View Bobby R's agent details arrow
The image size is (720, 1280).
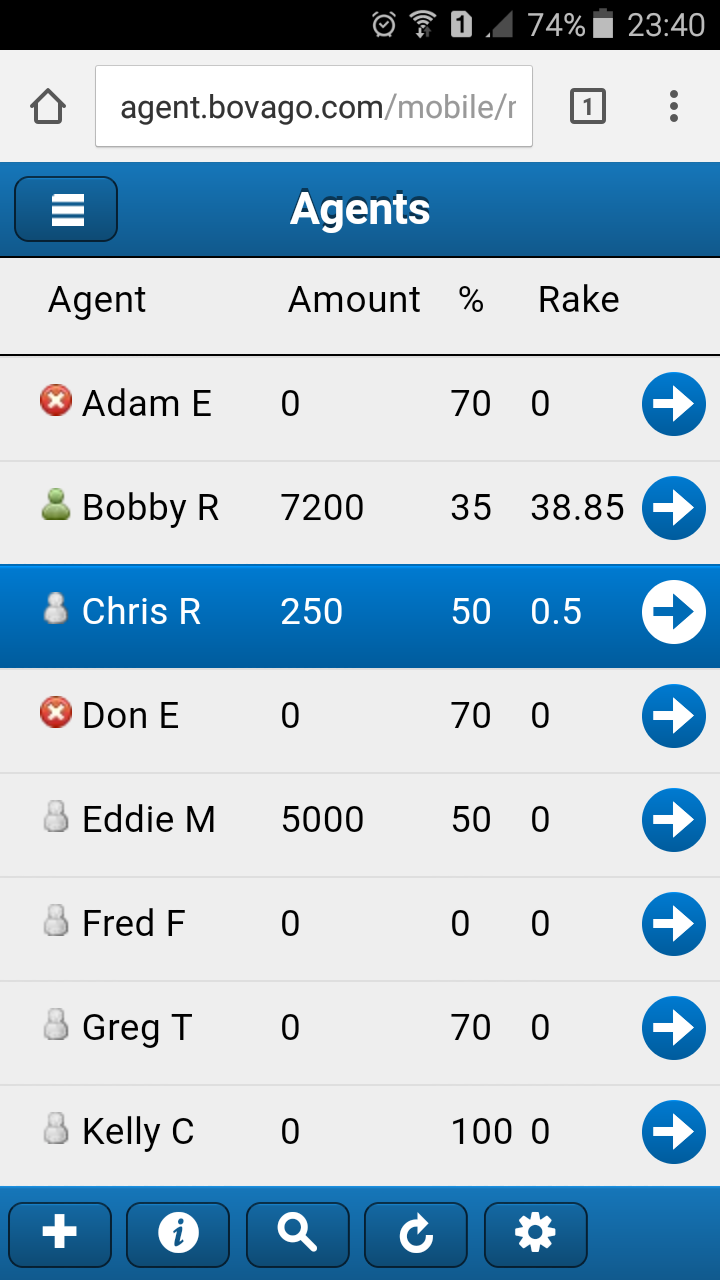pos(673,508)
